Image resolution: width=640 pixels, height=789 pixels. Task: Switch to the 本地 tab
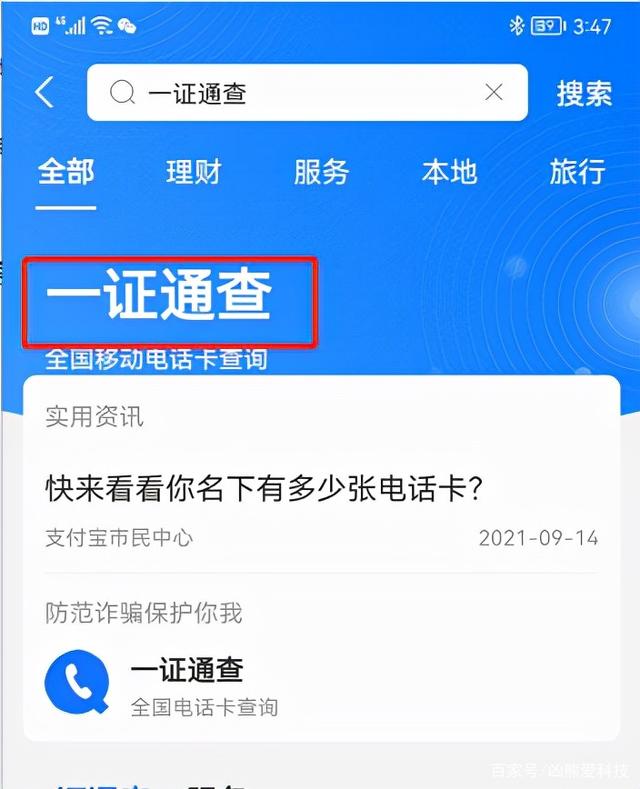449,172
